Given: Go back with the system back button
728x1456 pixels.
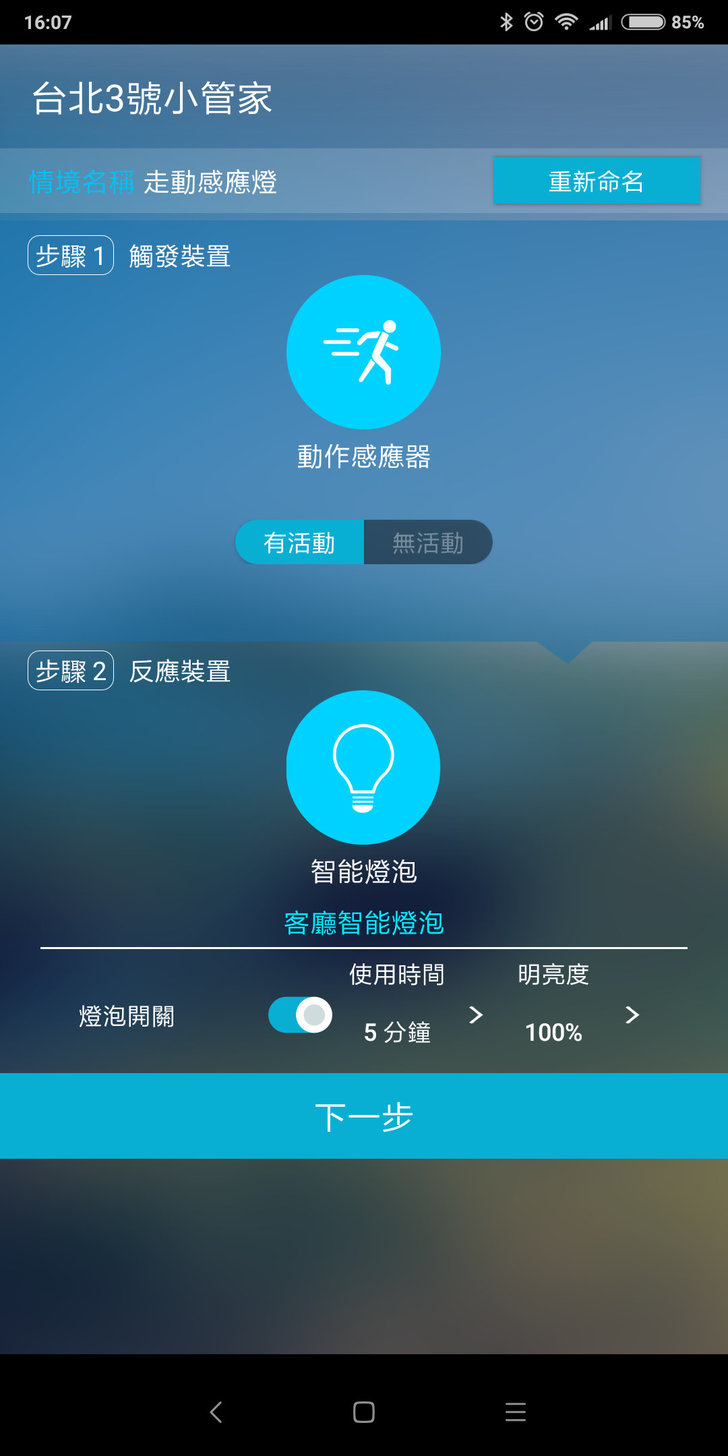Looking at the screenshot, I should point(216,1411).
